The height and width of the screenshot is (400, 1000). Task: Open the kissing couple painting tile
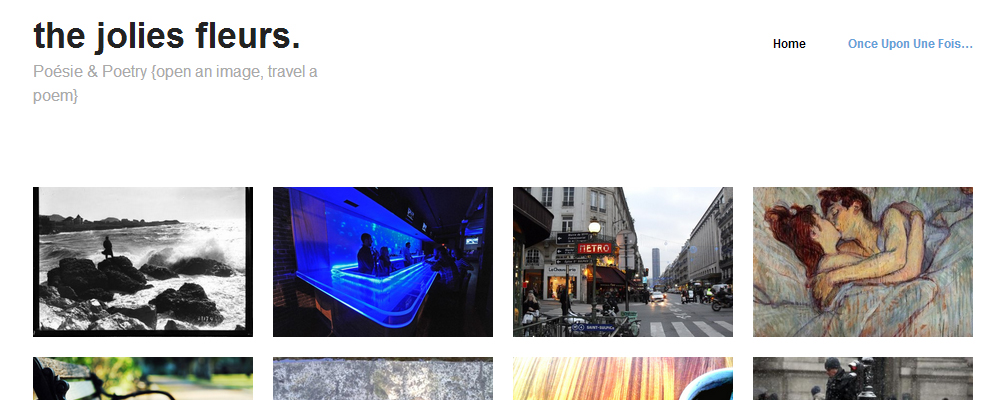pos(863,262)
